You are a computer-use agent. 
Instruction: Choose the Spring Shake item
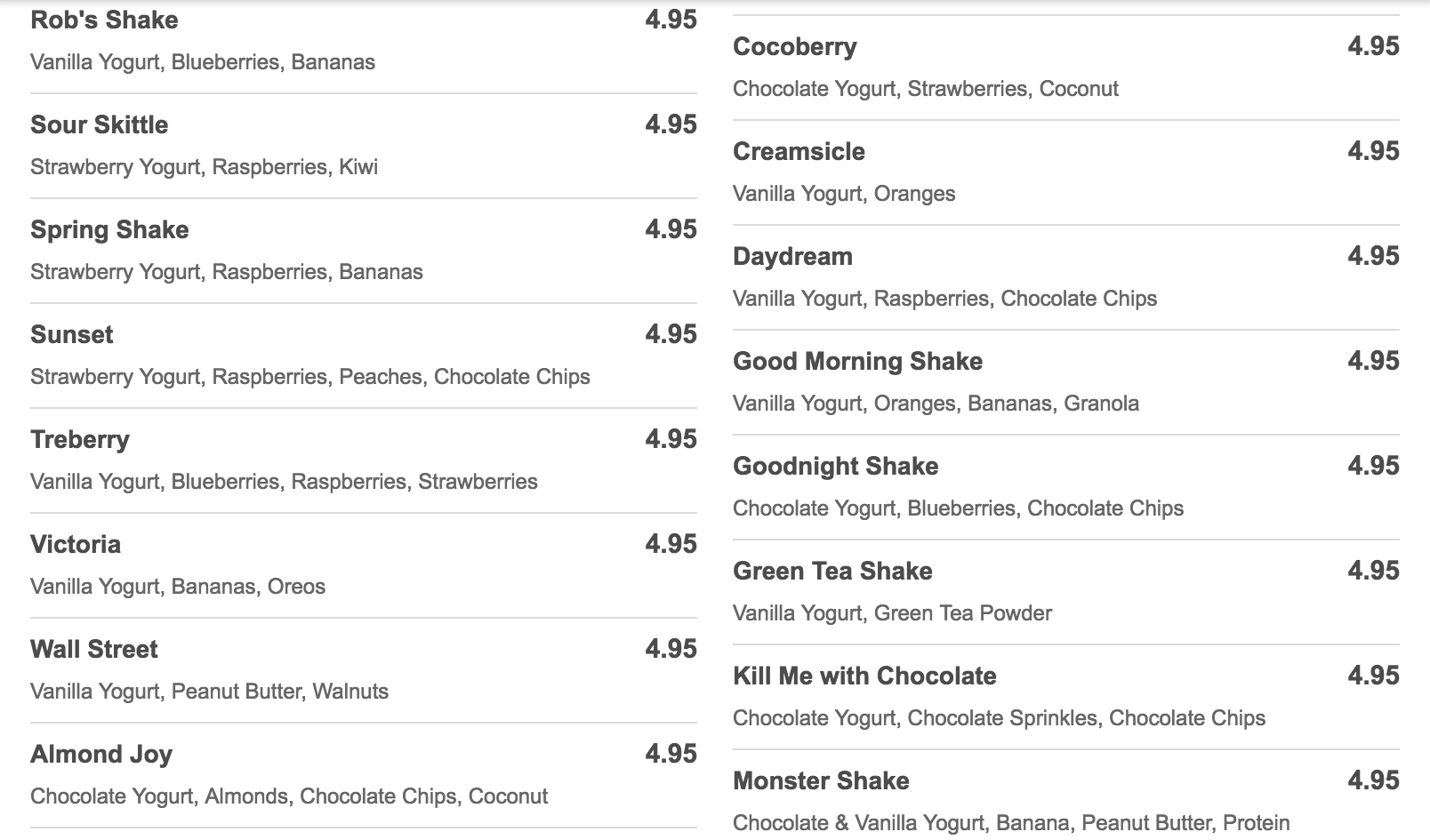pos(109,230)
